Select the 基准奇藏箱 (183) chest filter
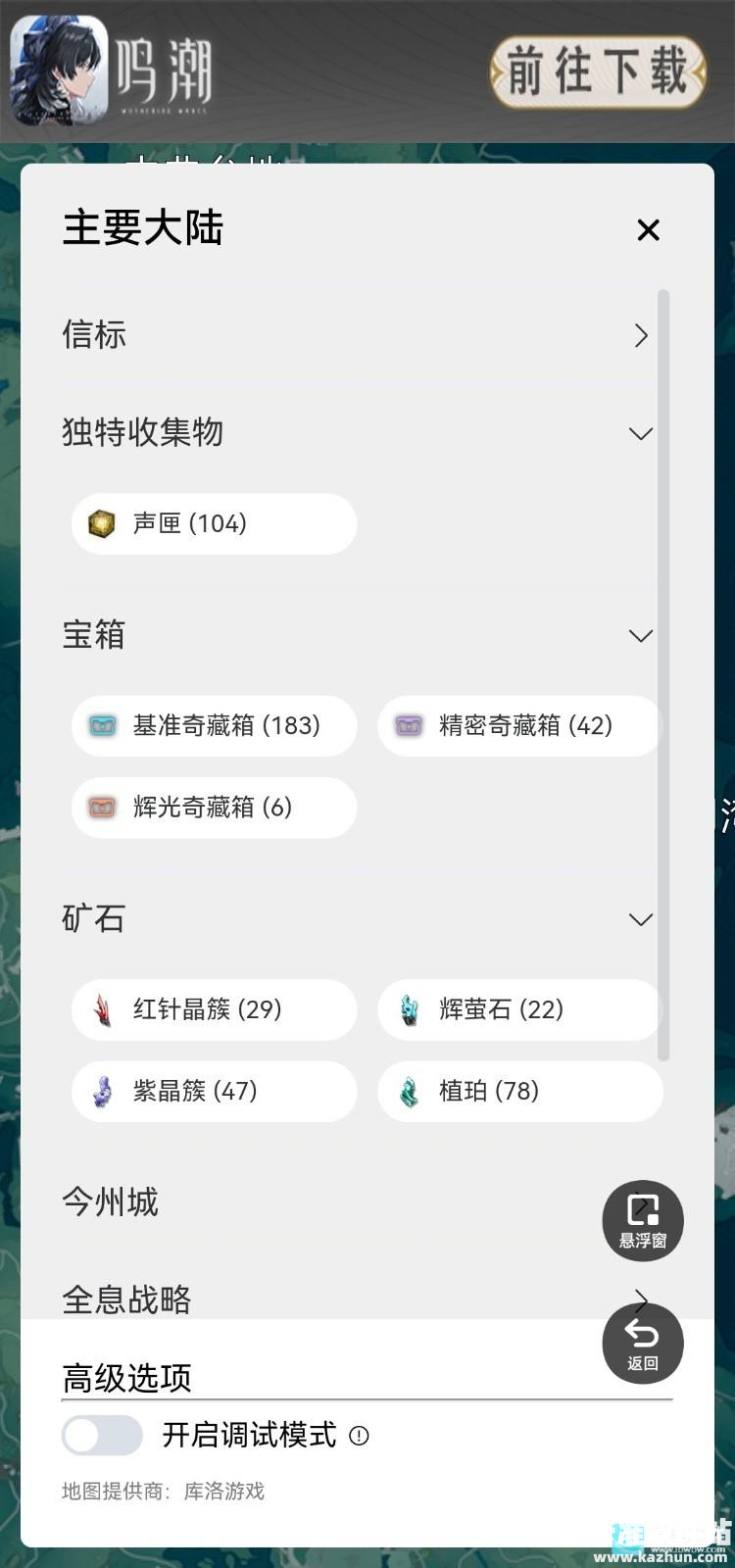 (213, 726)
